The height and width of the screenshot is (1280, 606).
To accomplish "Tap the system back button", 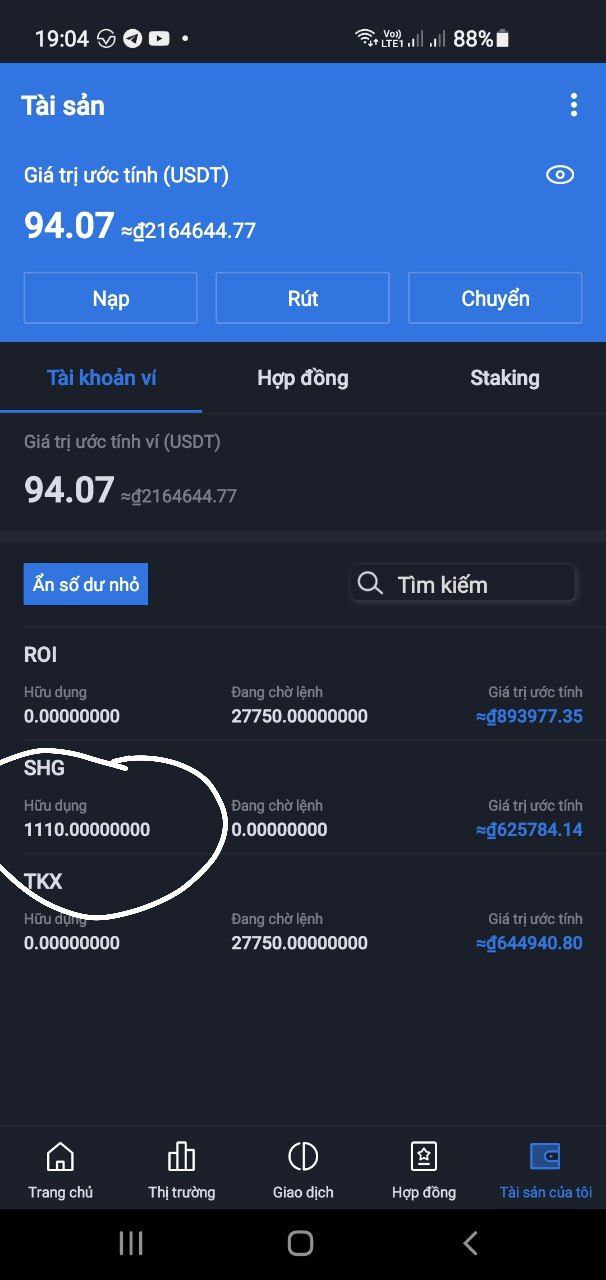I will point(470,1243).
